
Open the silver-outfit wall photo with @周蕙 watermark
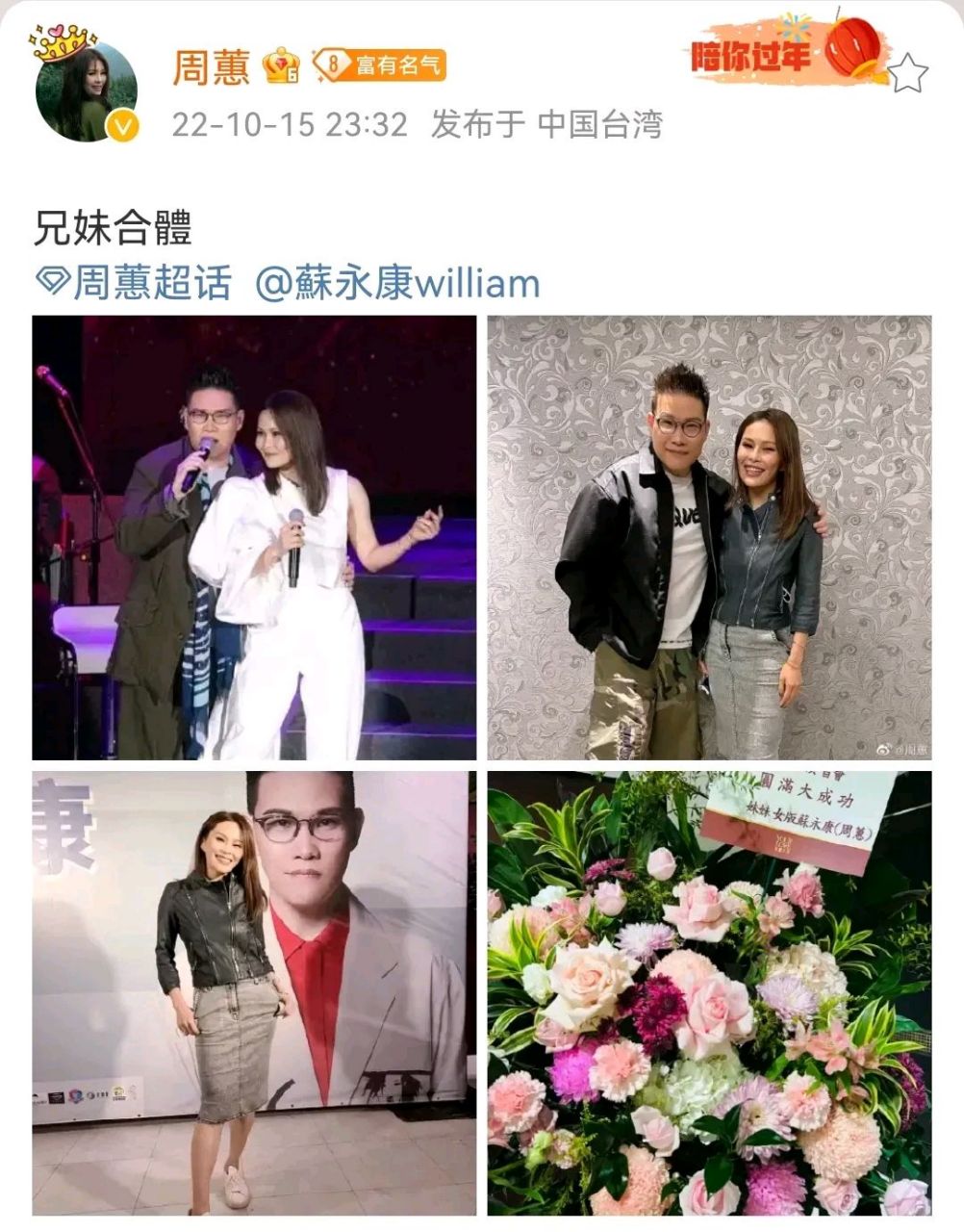pos(709,539)
